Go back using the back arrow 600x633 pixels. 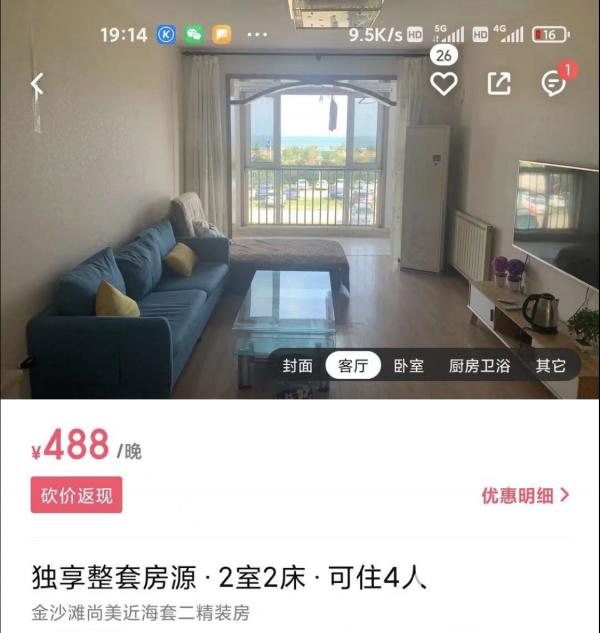37,84
